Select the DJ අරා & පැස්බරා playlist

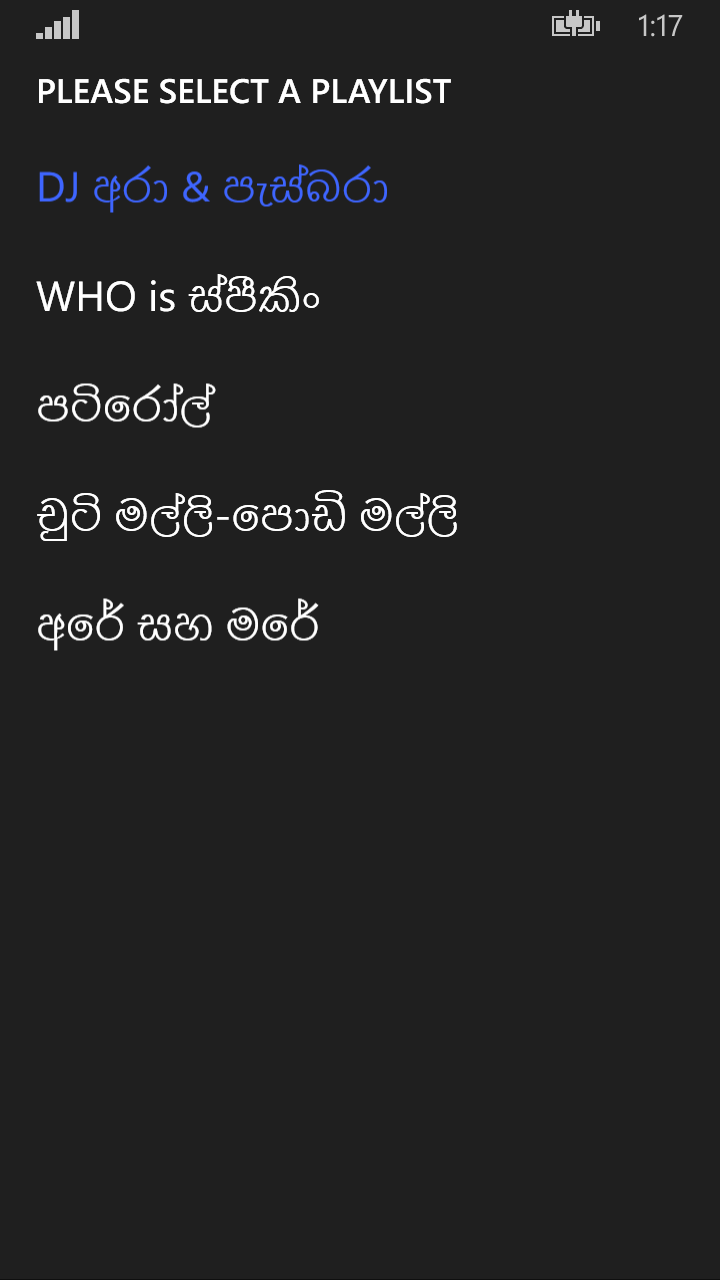tap(212, 188)
